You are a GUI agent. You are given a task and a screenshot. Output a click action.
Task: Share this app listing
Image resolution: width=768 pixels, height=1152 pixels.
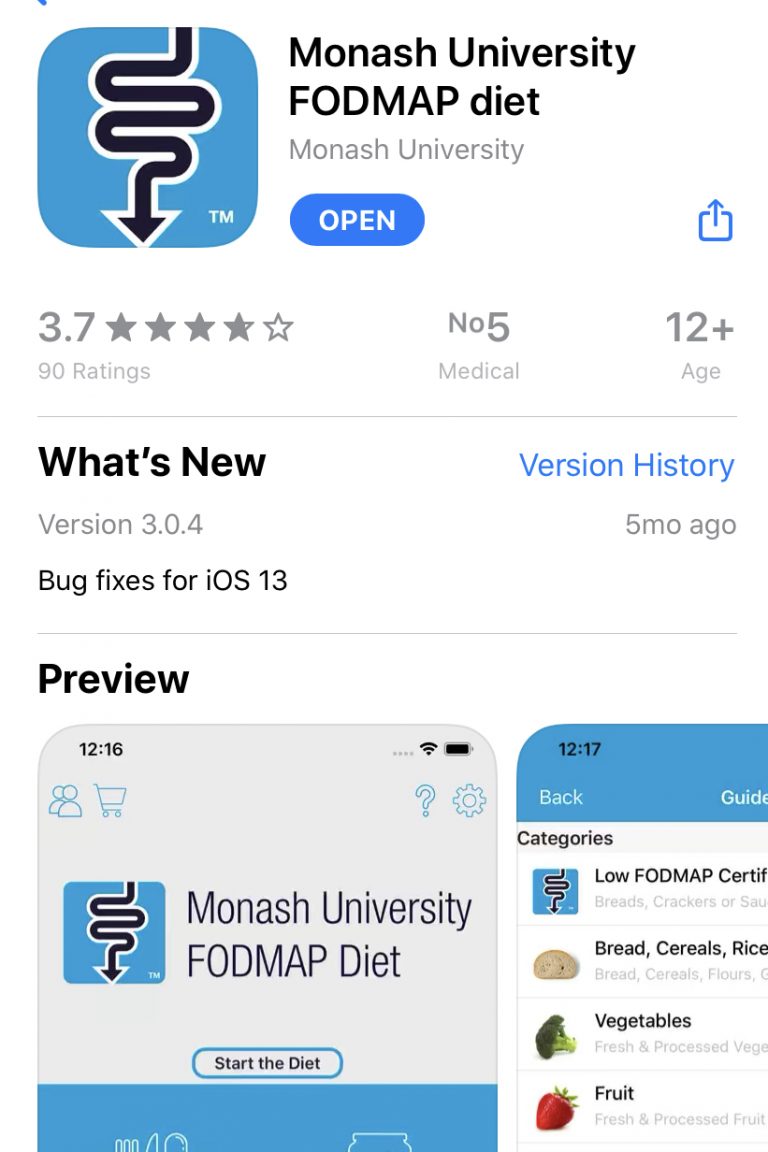pos(715,220)
